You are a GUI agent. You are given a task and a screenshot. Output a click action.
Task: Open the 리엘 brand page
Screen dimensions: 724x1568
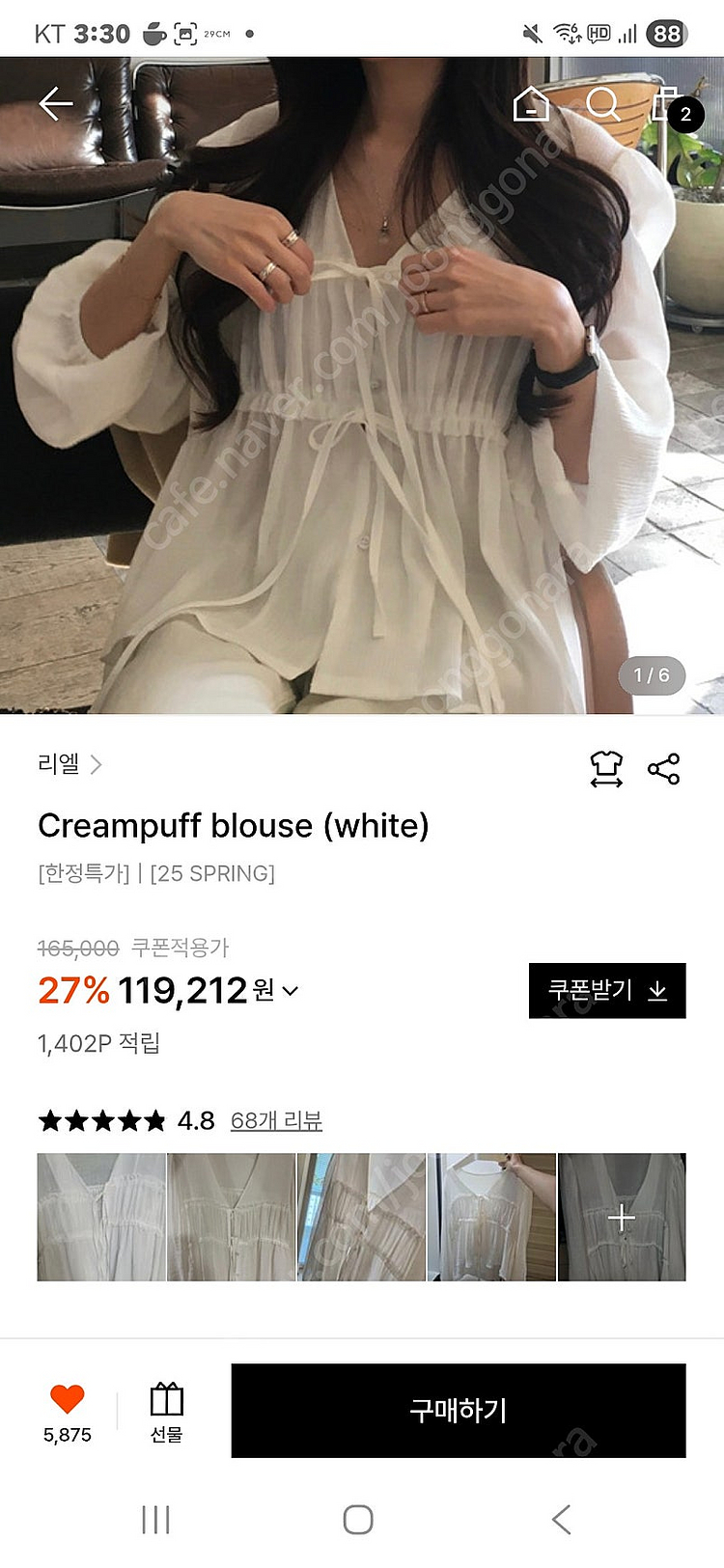[x=70, y=764]
